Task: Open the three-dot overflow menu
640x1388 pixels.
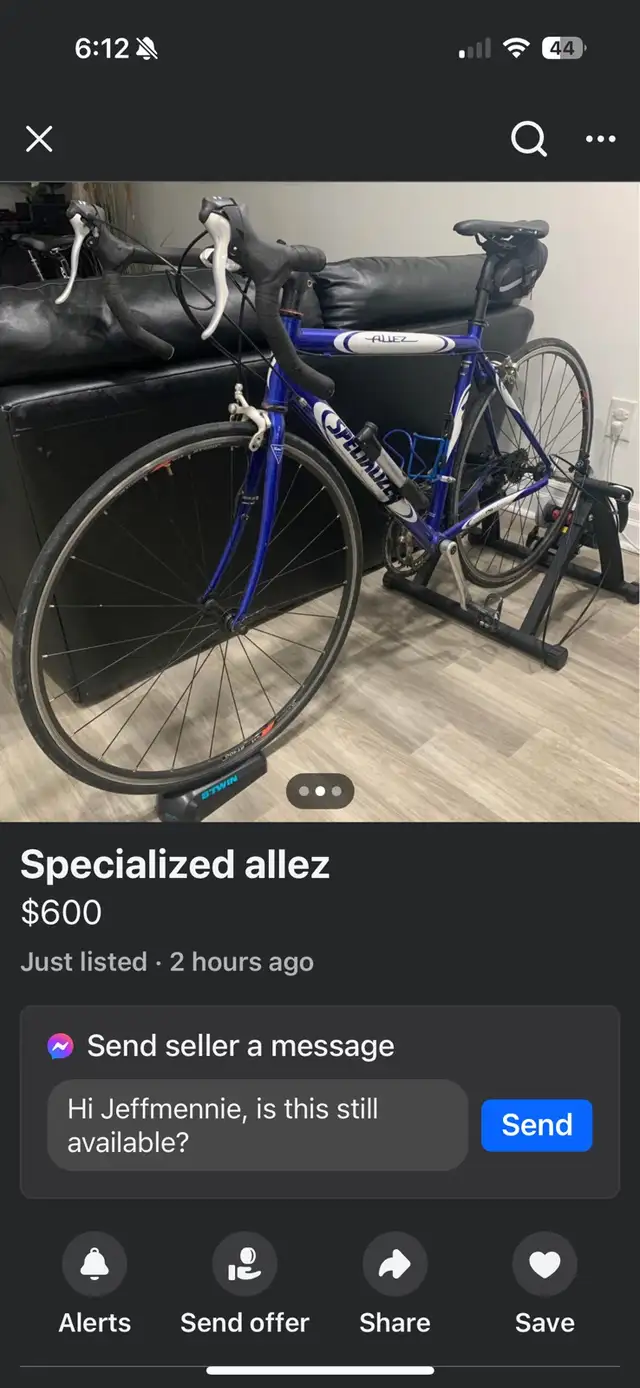Action: tap(600, 139)
